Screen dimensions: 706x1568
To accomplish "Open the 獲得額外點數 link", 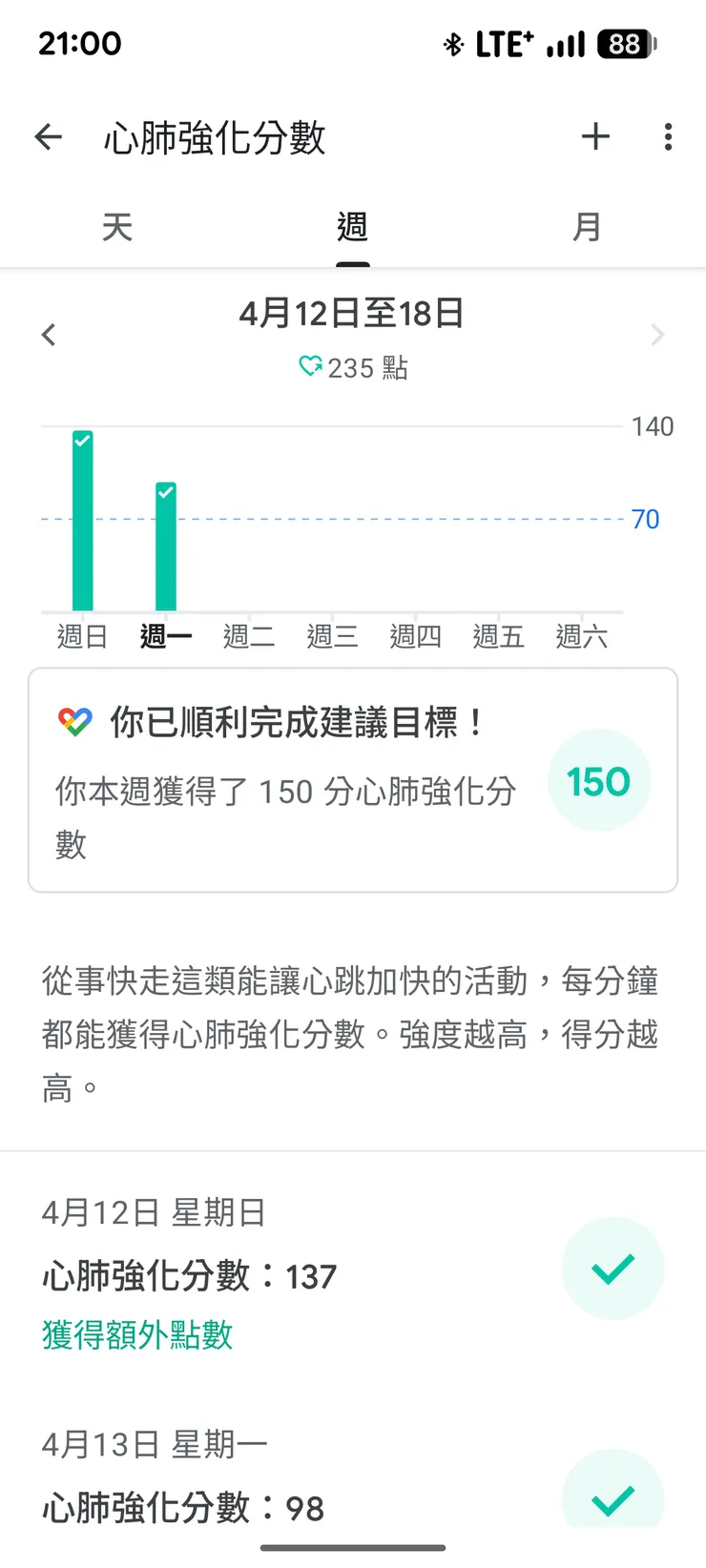I will click(x=137, y=1335).
